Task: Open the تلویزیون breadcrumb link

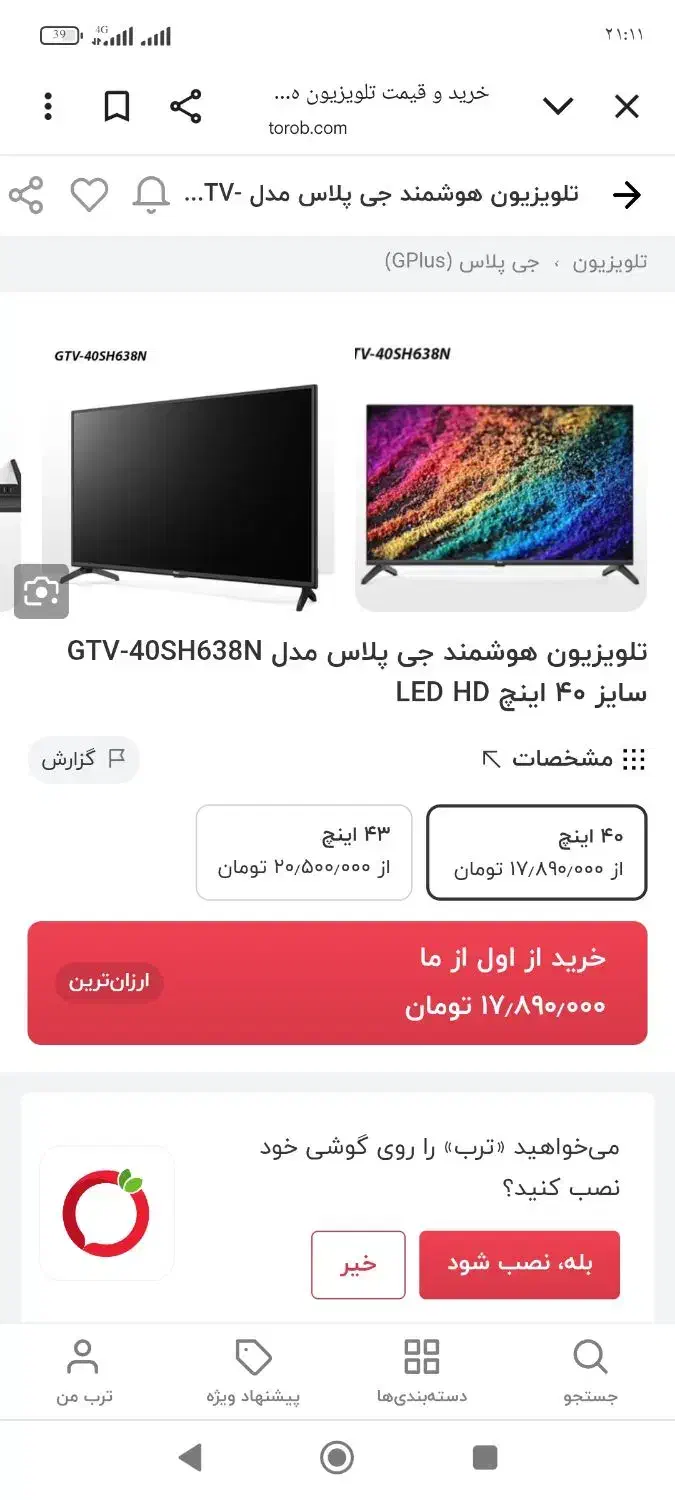Action: click(610, 263)
